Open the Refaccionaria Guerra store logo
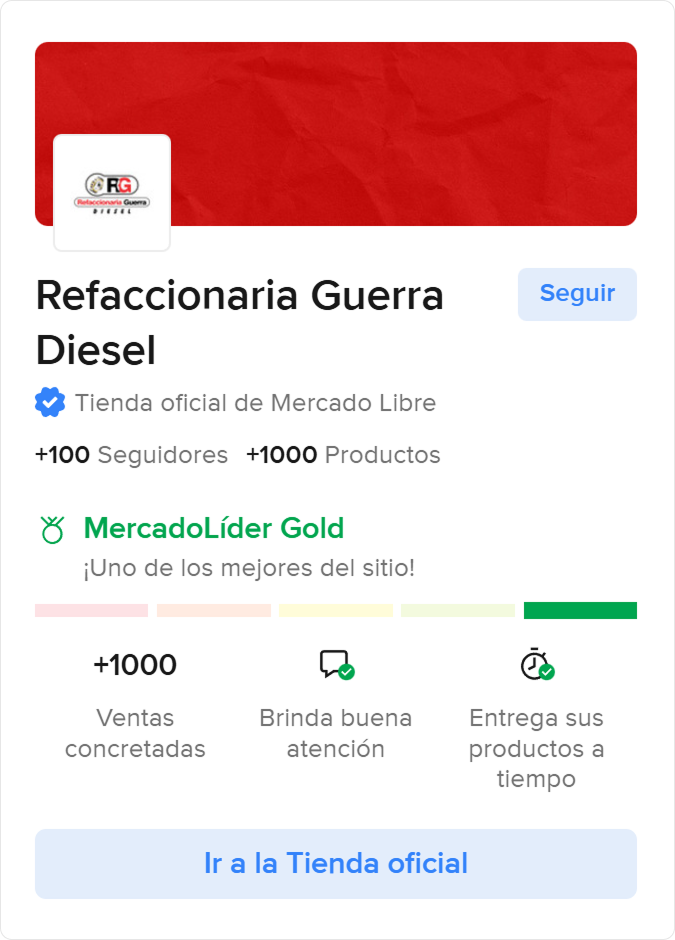The height and width of the screenshot is (940, 675). tap(112, 193)
